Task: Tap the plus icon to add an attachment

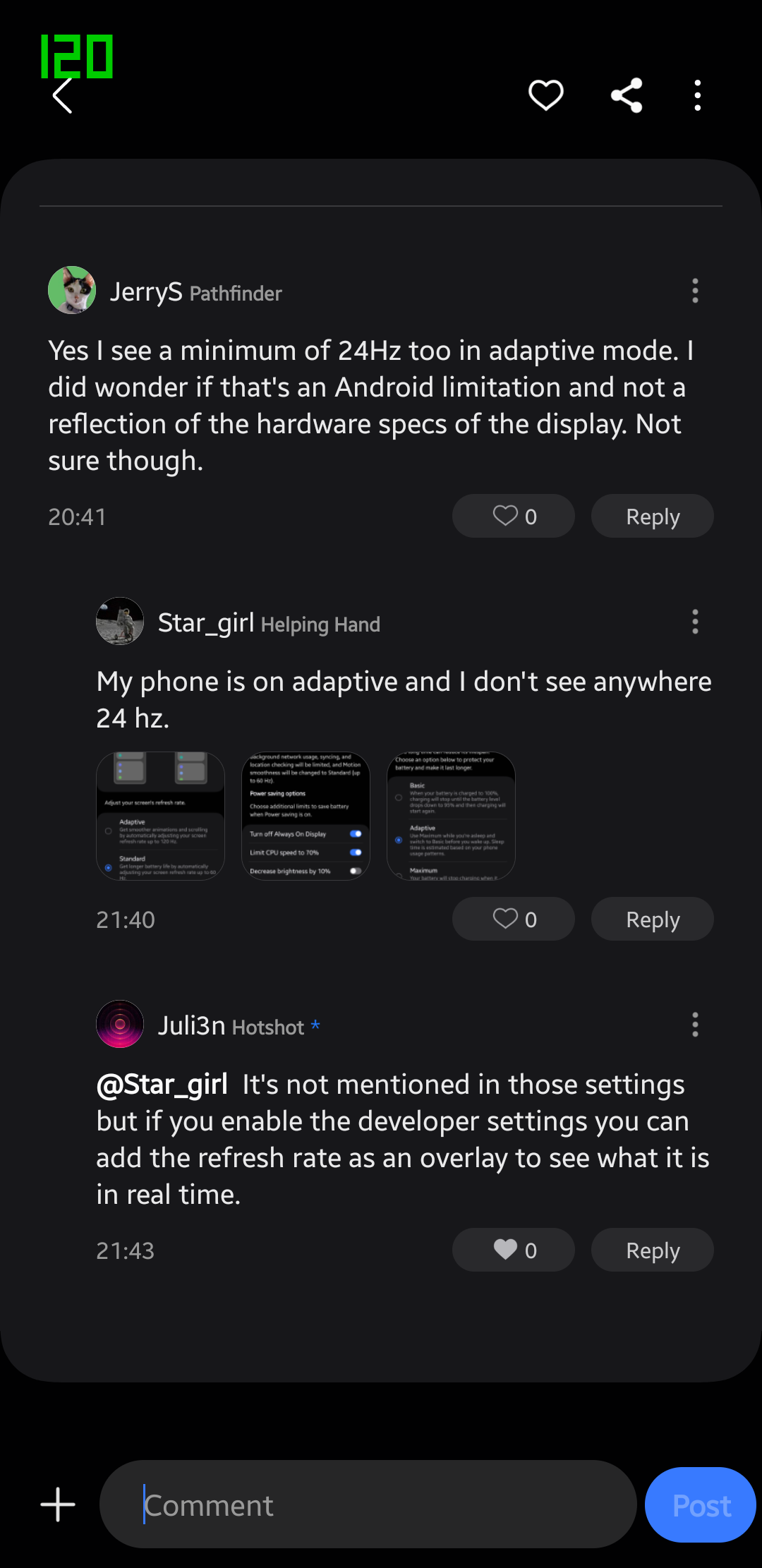Action: pyautogui.click(x=57, y=1504)
